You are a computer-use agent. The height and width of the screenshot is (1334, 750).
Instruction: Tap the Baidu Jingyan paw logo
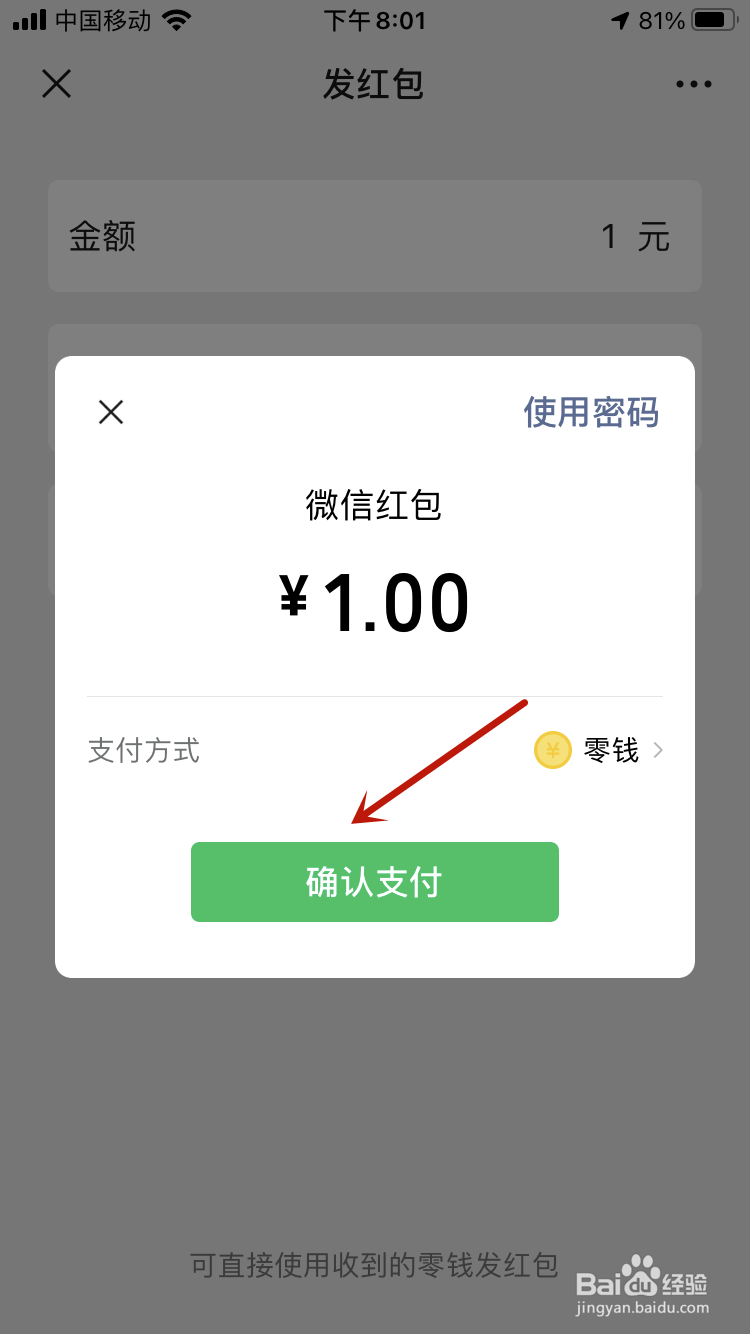640,1285
